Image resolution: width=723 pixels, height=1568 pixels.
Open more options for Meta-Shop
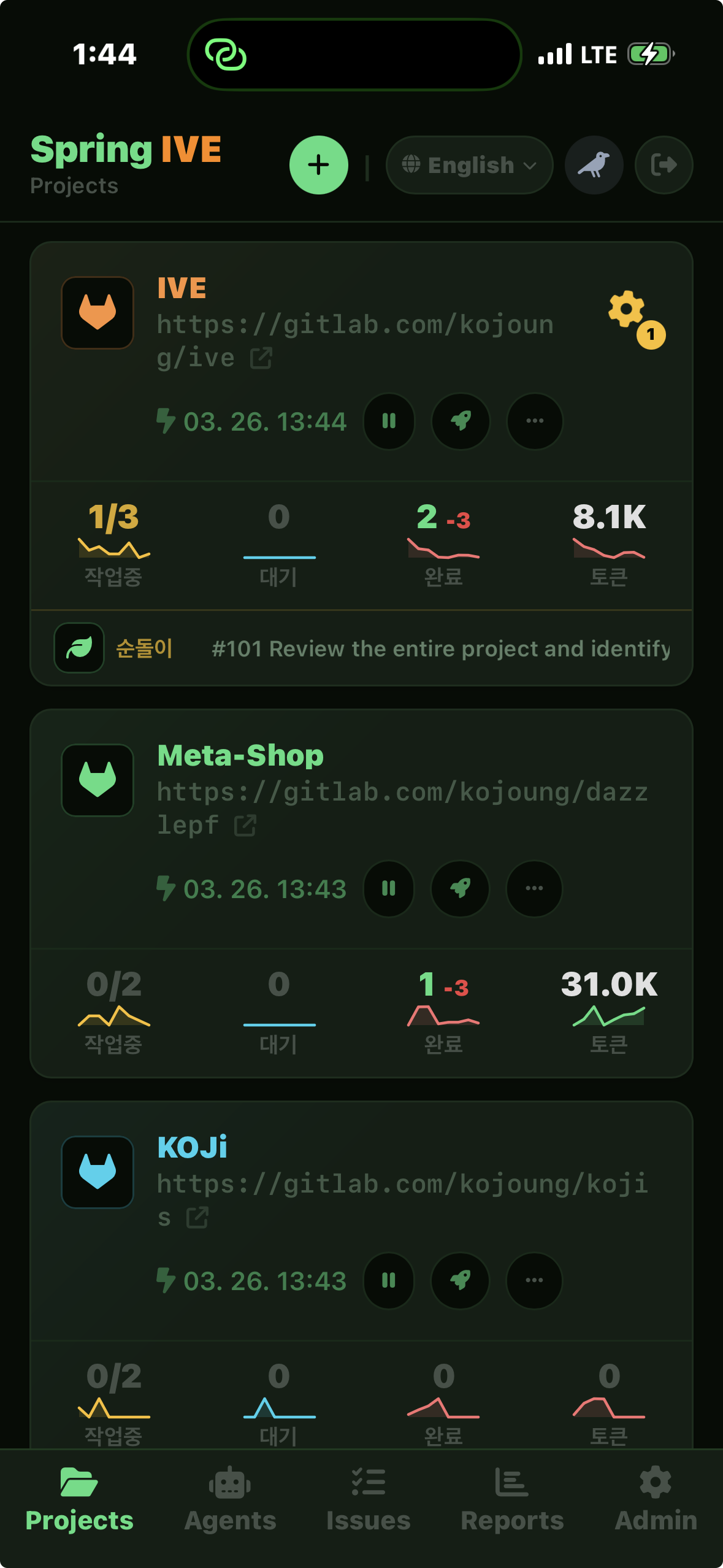[534, 889]
